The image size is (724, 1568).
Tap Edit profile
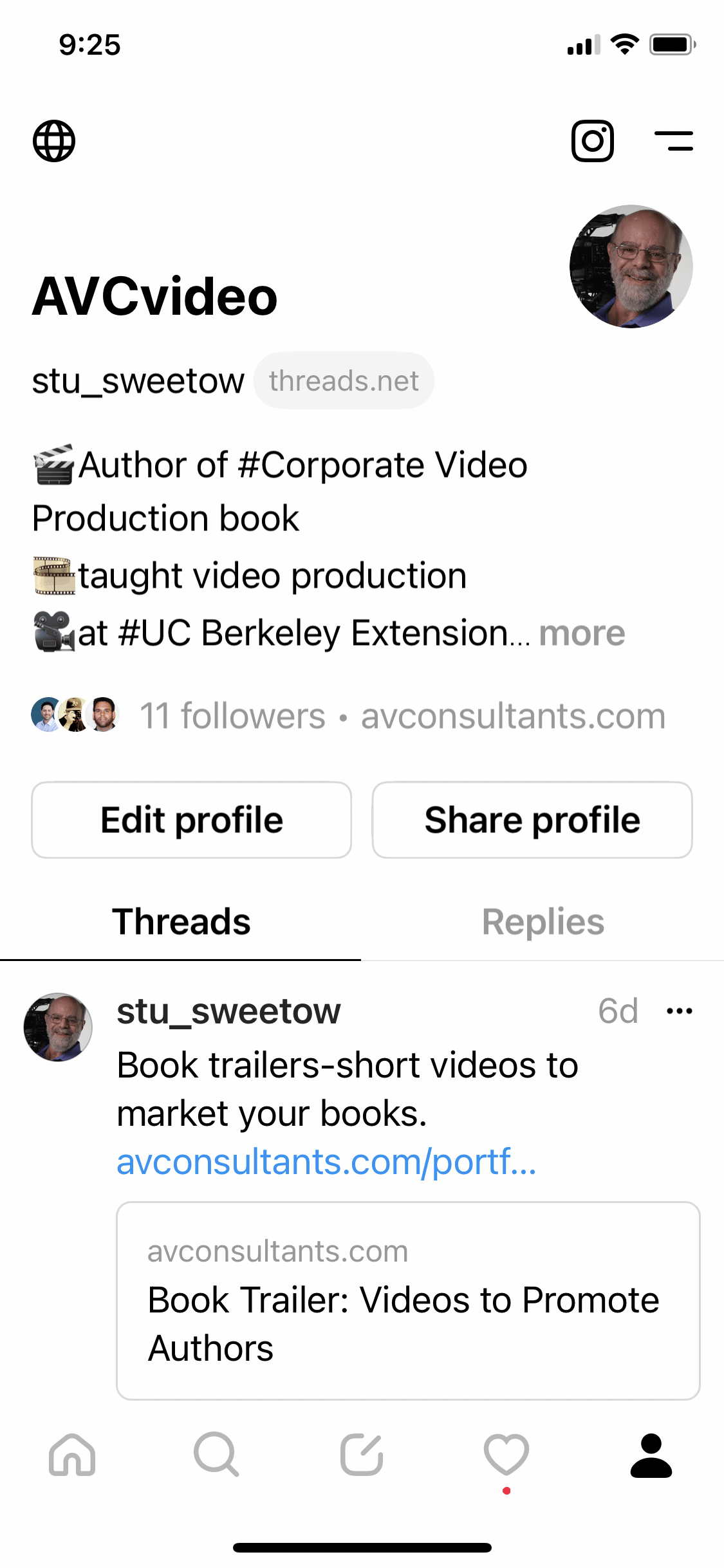[192, 820]
